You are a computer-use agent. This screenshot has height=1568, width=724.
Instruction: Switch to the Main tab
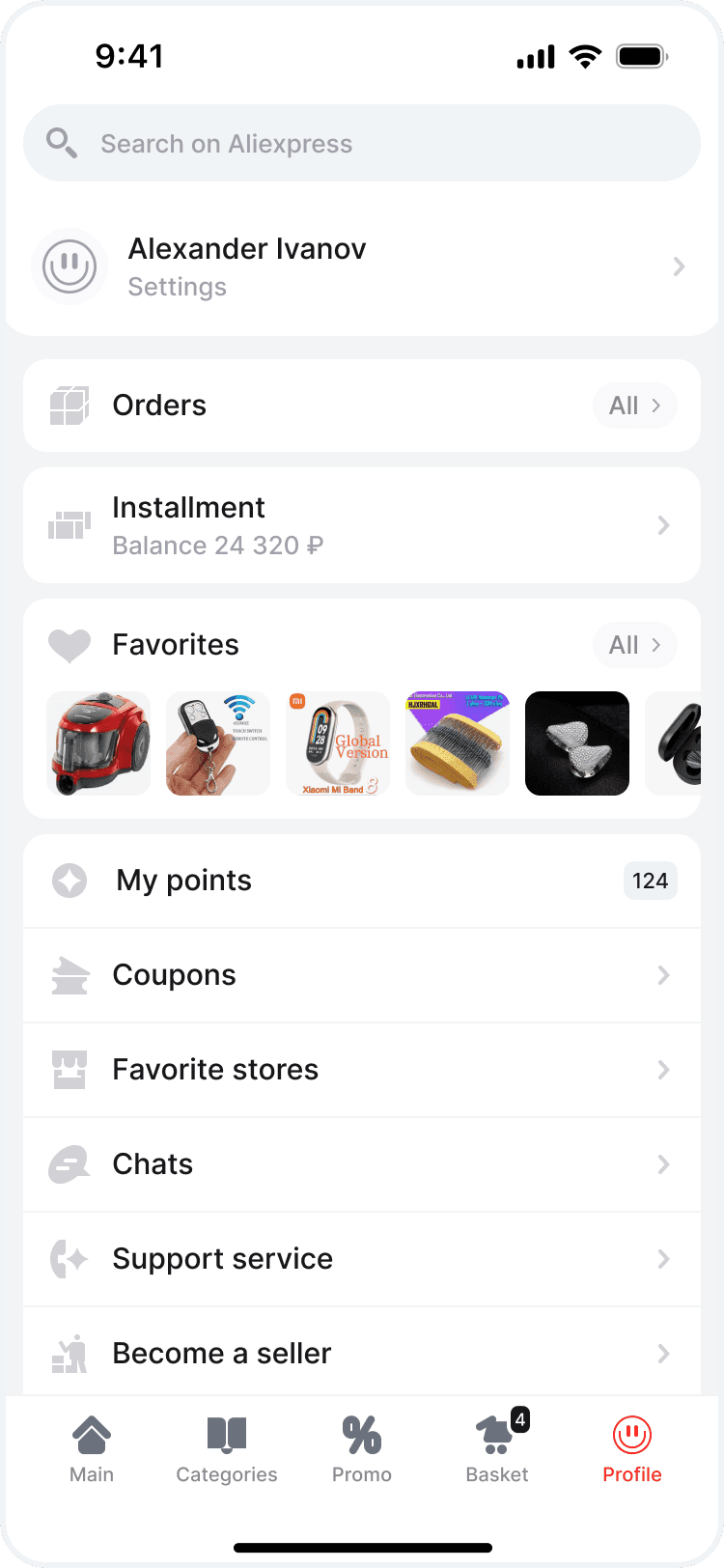click(x=92, y=1448)
